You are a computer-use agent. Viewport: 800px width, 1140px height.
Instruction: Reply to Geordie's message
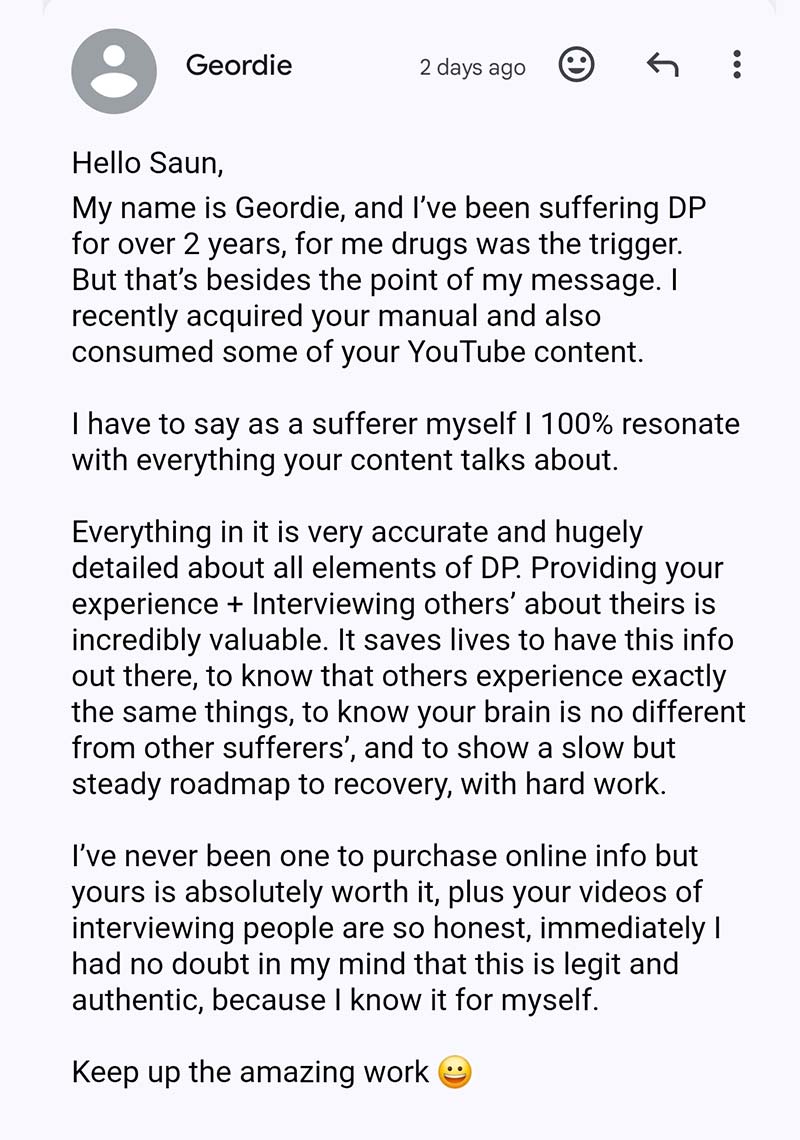tap(661, 66)
